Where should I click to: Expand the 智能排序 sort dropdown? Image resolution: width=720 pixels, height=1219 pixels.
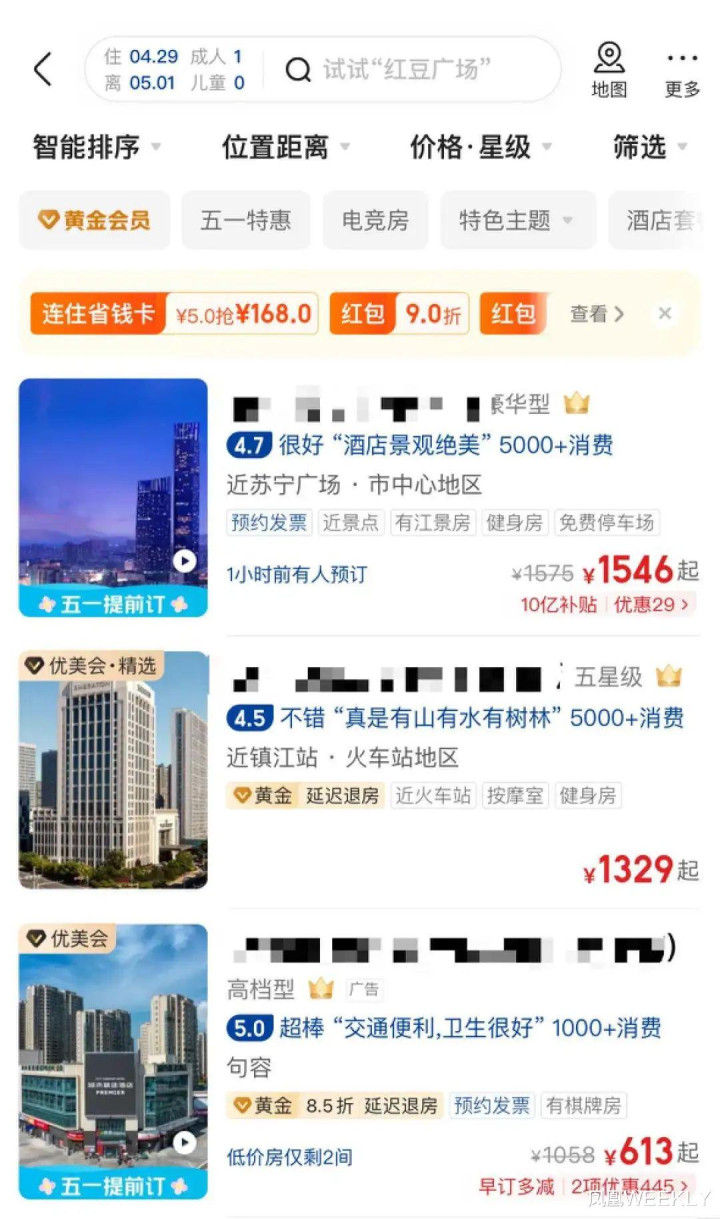click(x=96, y=147)
